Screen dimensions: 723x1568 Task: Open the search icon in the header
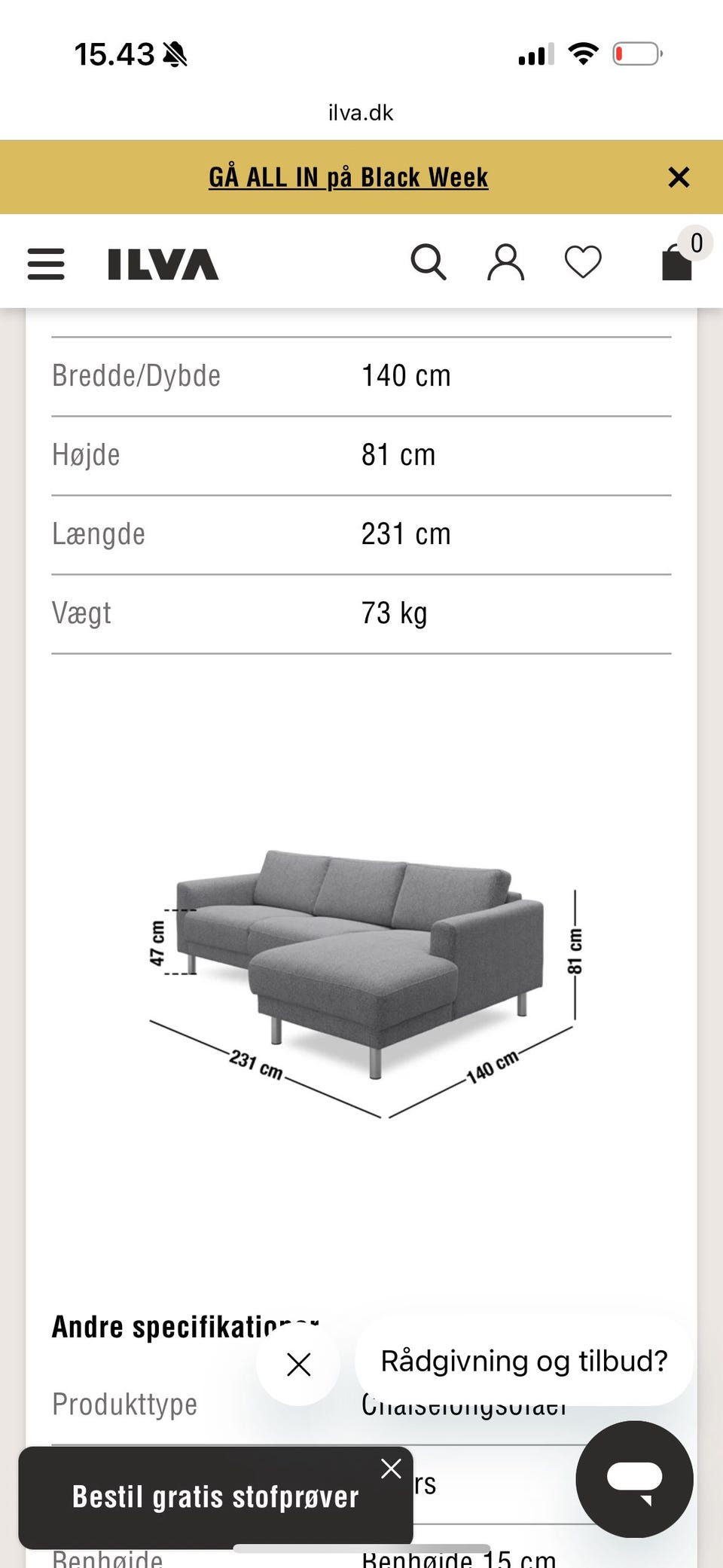coord(429,261)
